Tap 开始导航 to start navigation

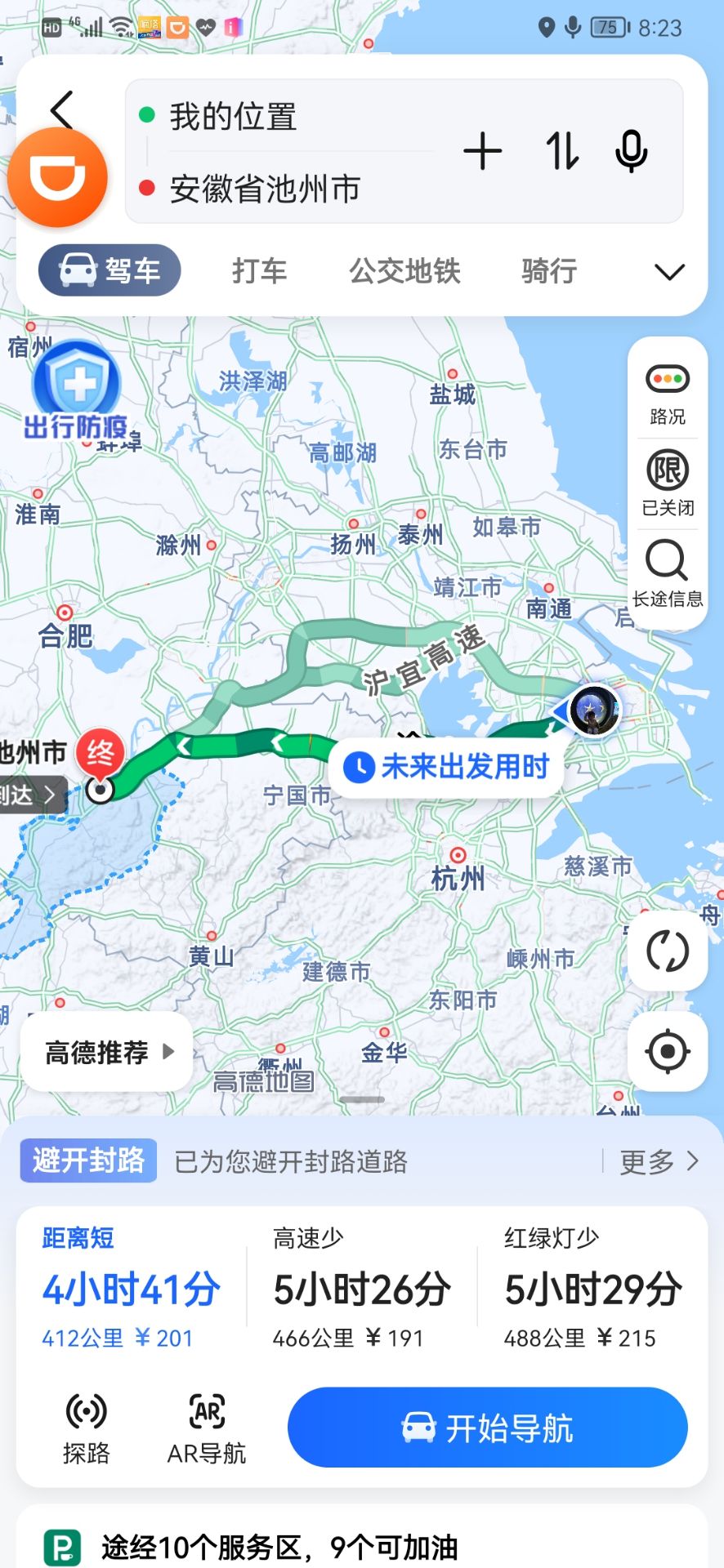pyautogui.click(x=487, y=1428)
